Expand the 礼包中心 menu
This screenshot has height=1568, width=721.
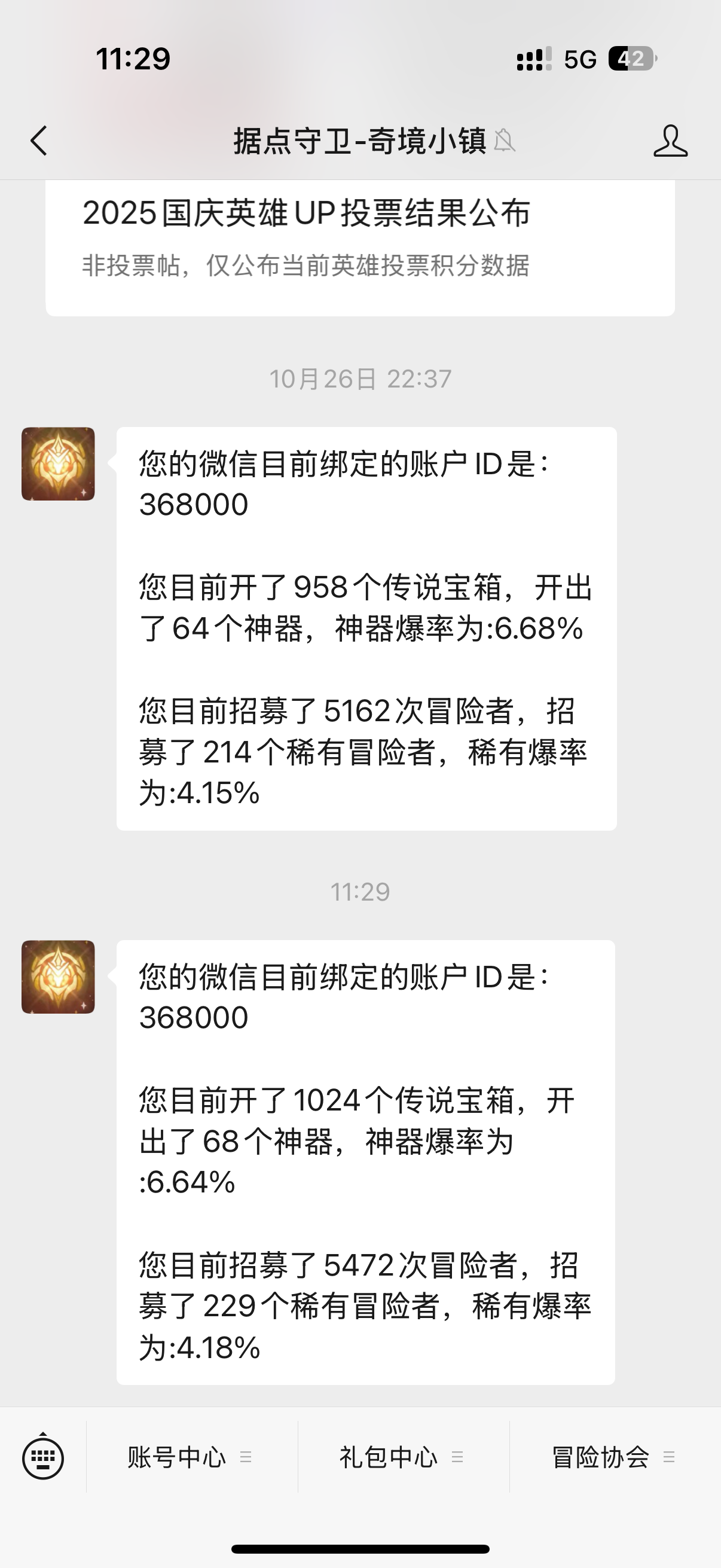[402, 1457]
